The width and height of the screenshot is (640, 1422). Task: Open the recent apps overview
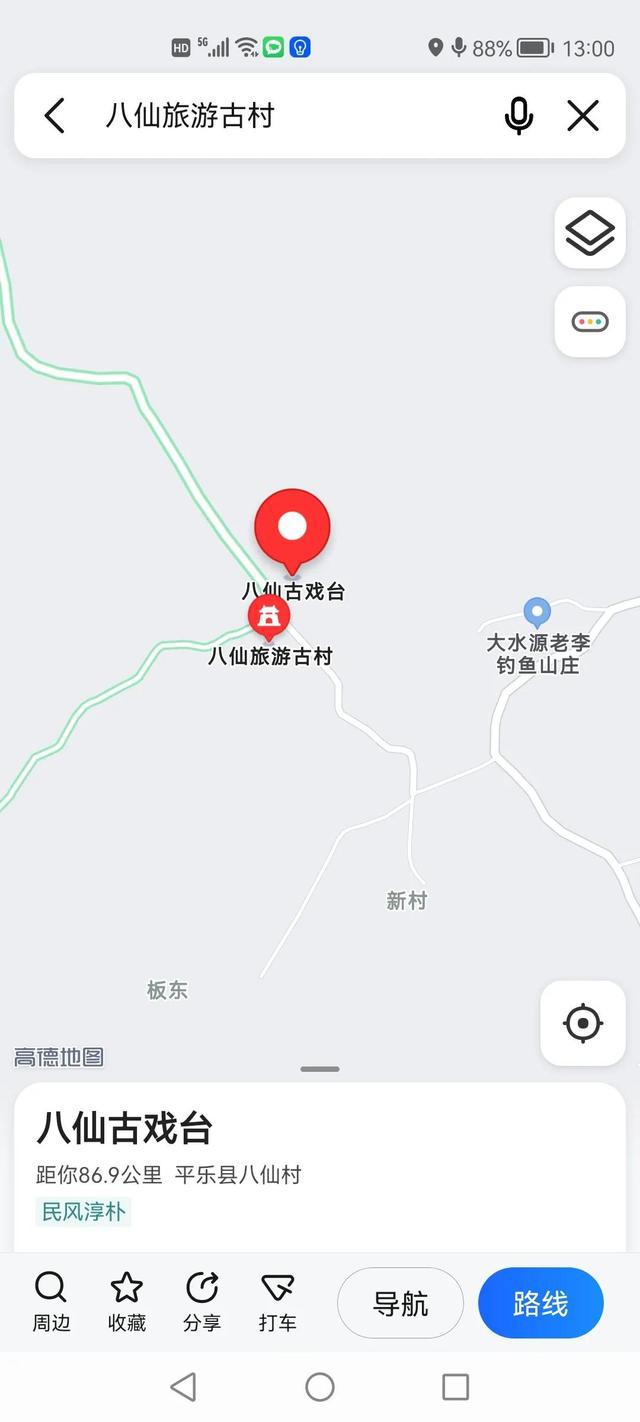click(455, 1386)
